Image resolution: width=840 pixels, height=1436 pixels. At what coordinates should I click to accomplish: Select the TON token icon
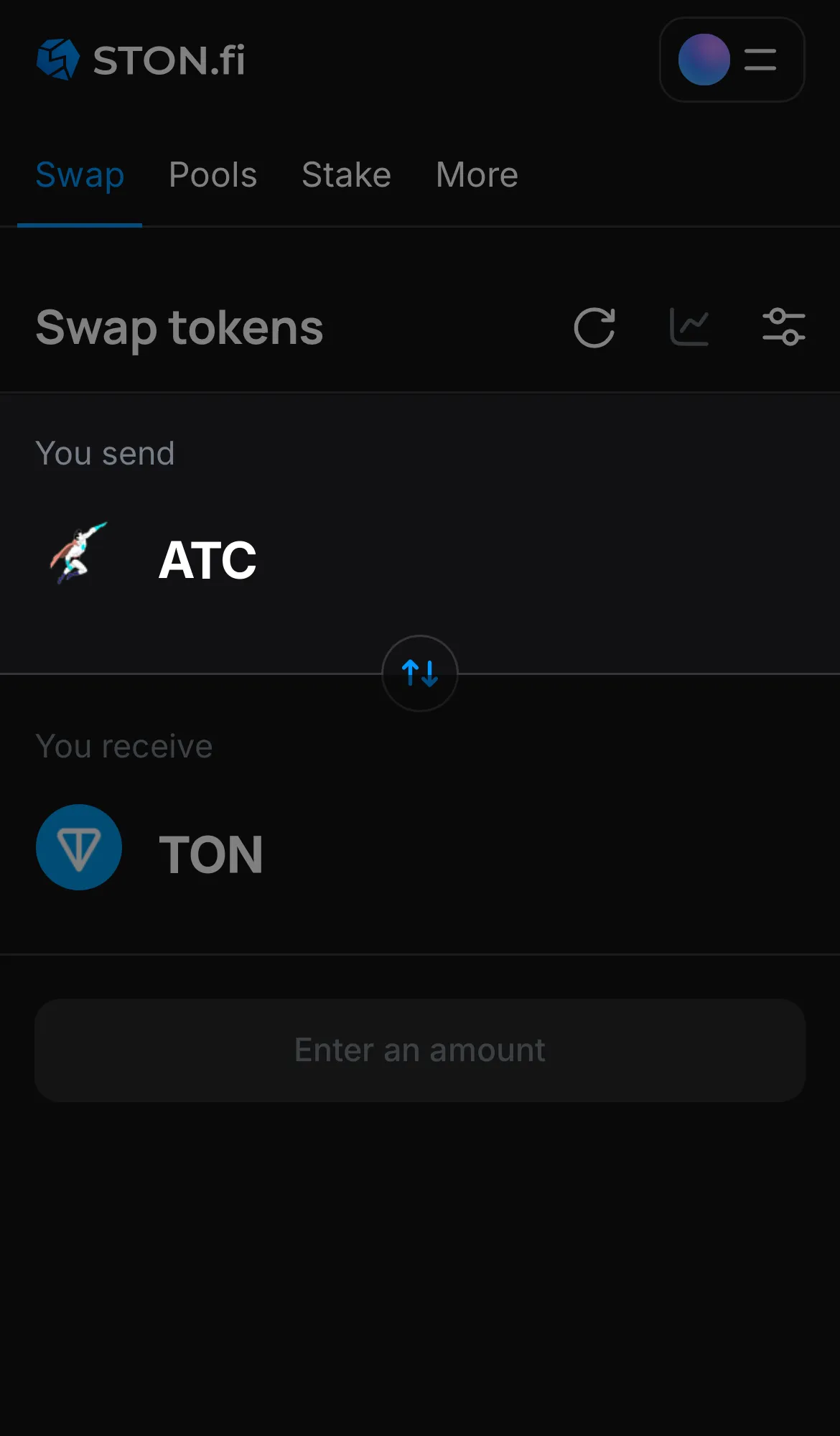coord(79,847)
